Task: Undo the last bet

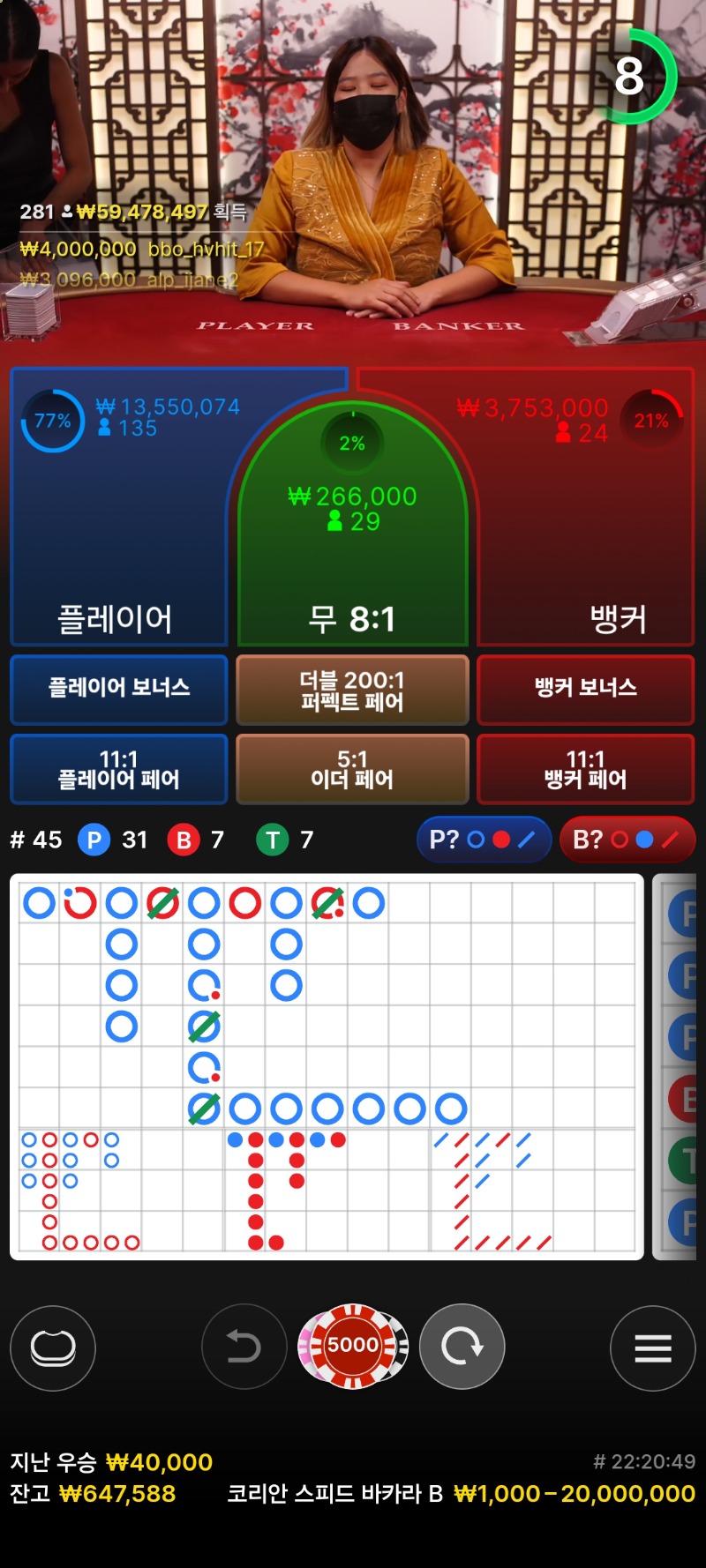Action: coord(244,1347)
